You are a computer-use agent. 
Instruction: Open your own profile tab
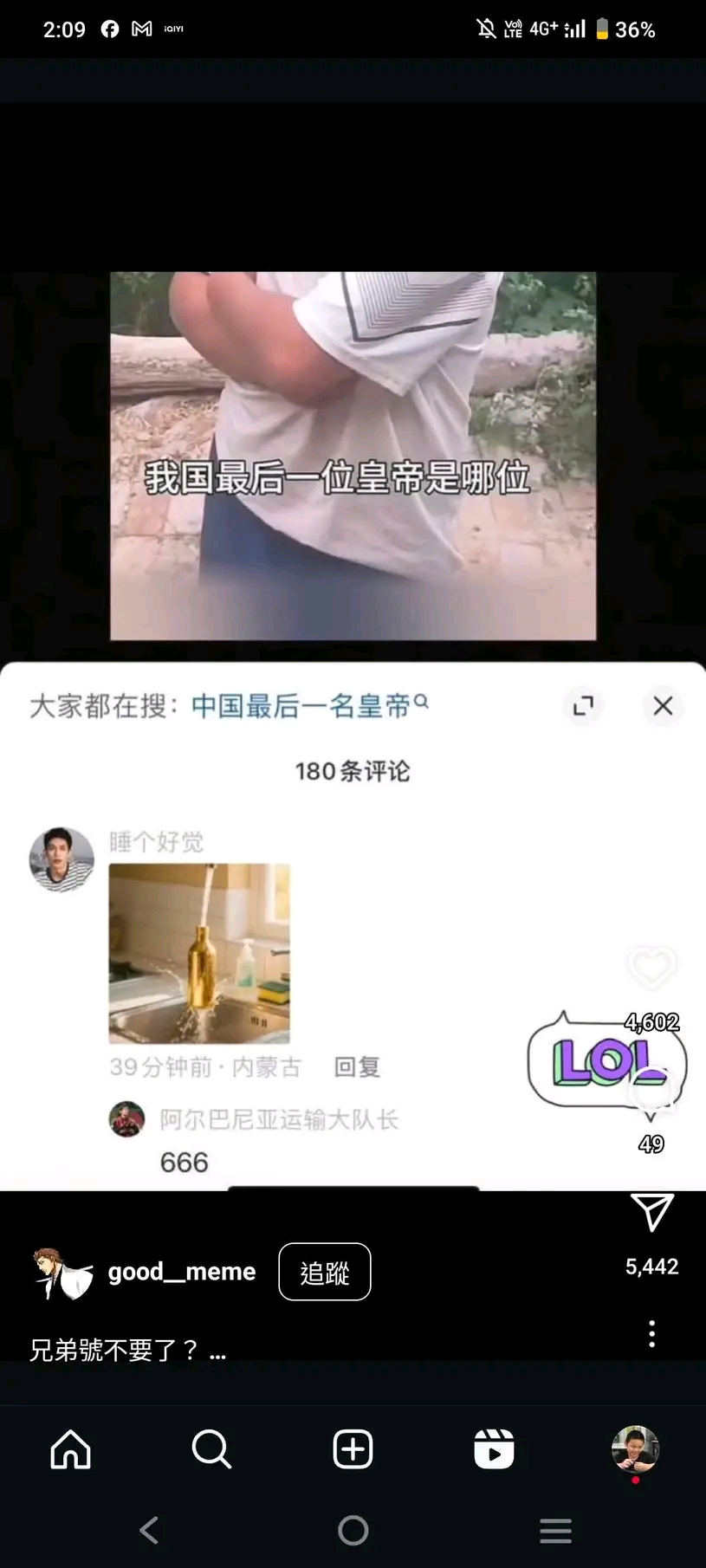(x=635, y=1449)
